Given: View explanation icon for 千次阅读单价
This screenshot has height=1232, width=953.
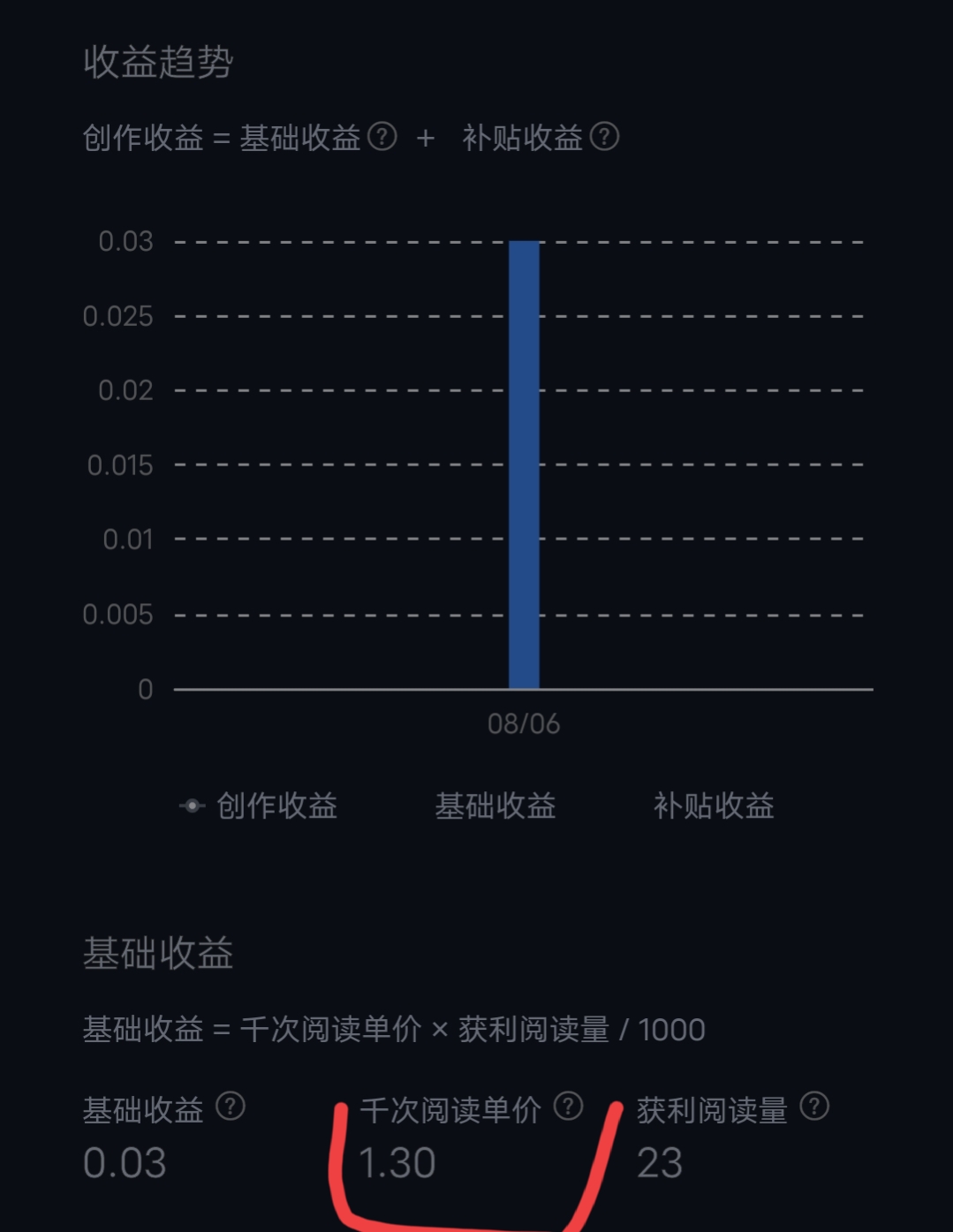Looking at the screenshot, I should point(568,1104).
